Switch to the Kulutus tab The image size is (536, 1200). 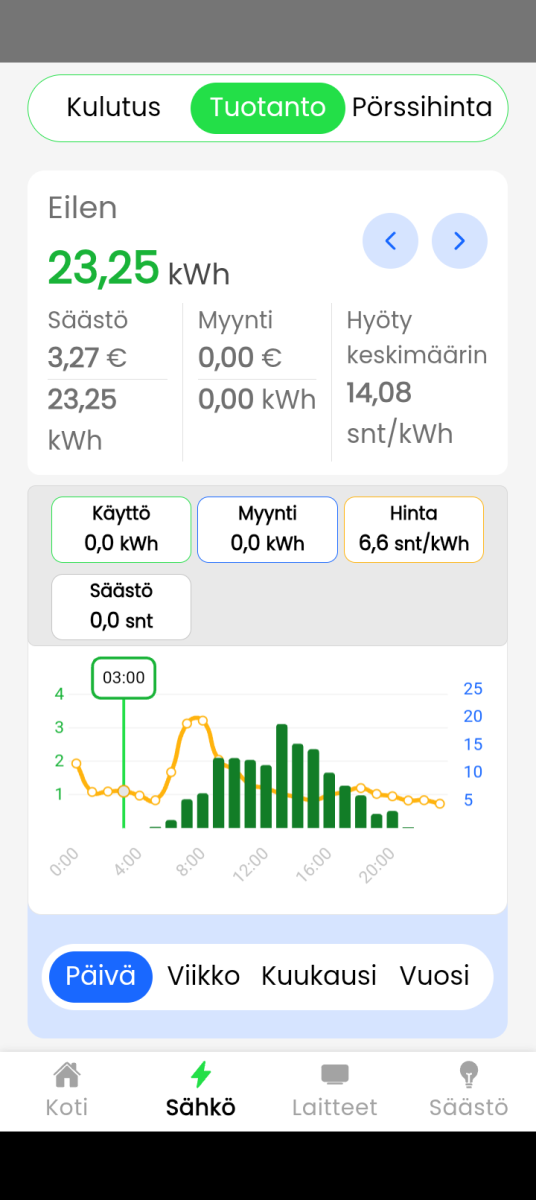(113, 108)
